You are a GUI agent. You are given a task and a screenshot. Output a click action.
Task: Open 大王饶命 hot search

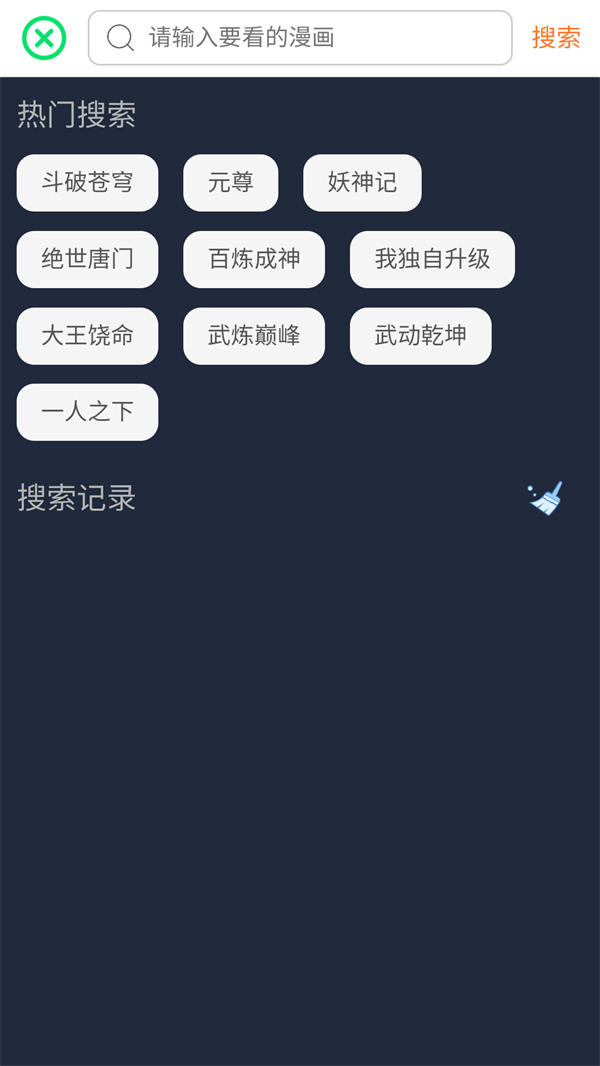click(87, 336)
